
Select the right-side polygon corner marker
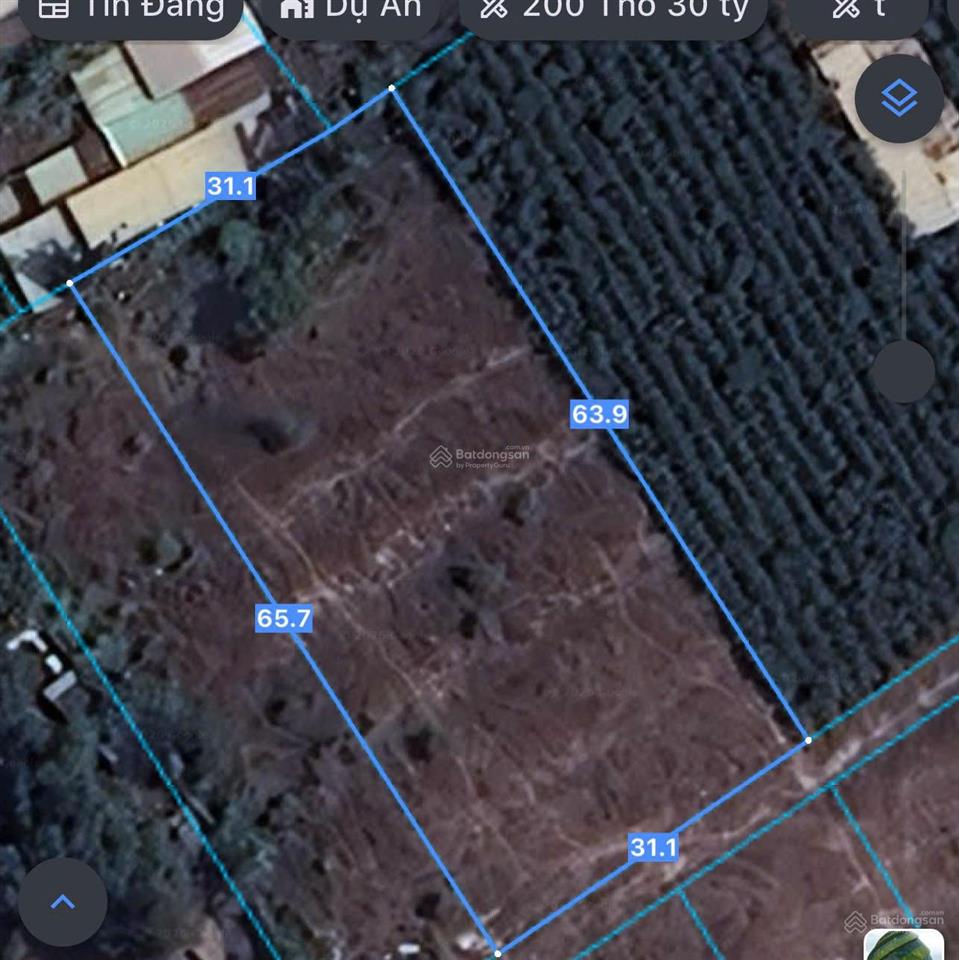click(806, 740)
